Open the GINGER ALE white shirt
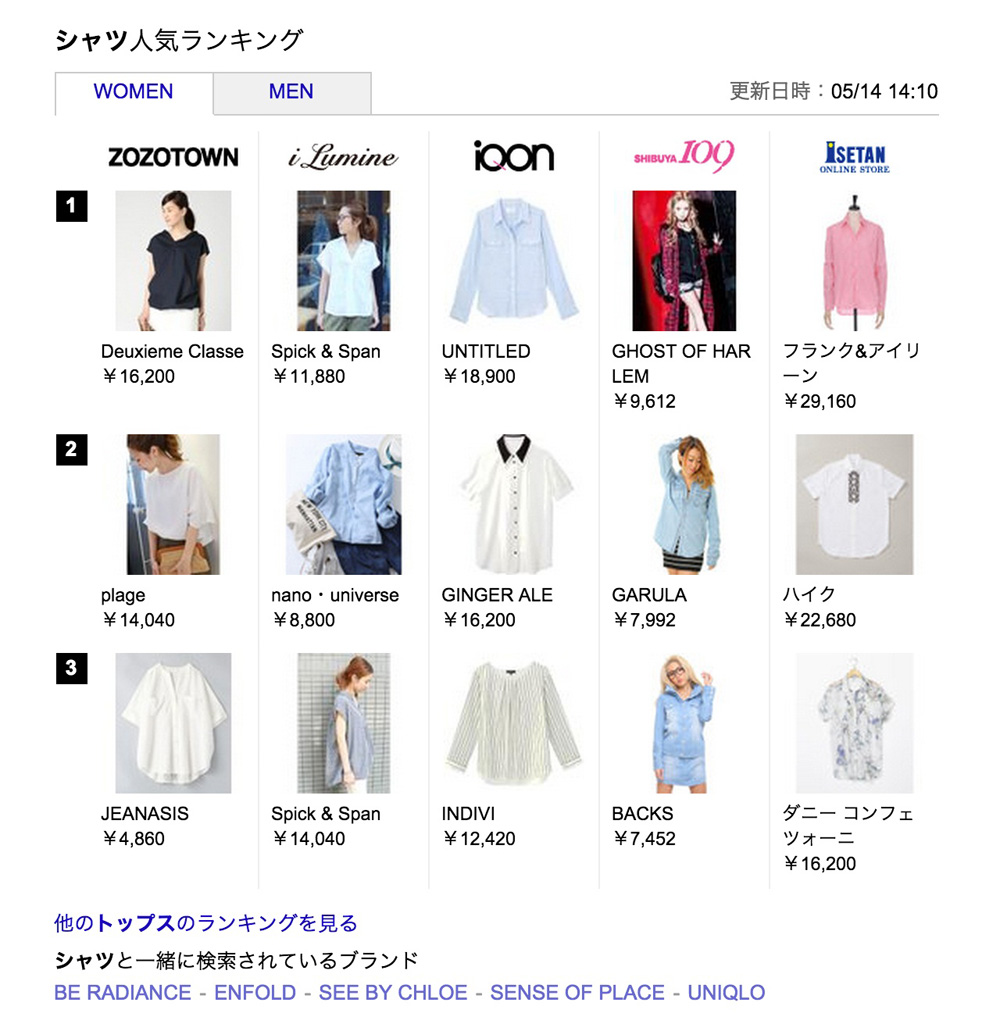1000x1031 pixels. pyautogui.click(x=513, y=504)
